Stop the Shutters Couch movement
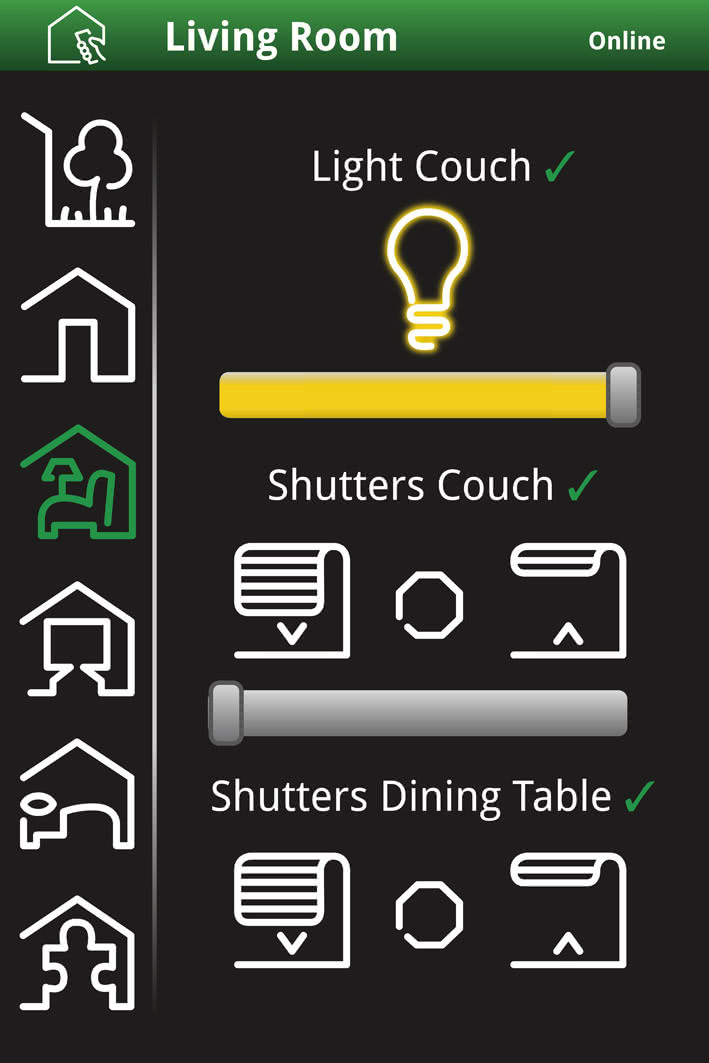The width and height of the screenshot is (709, 1063). pyautogui.click(x=429, y=605)
